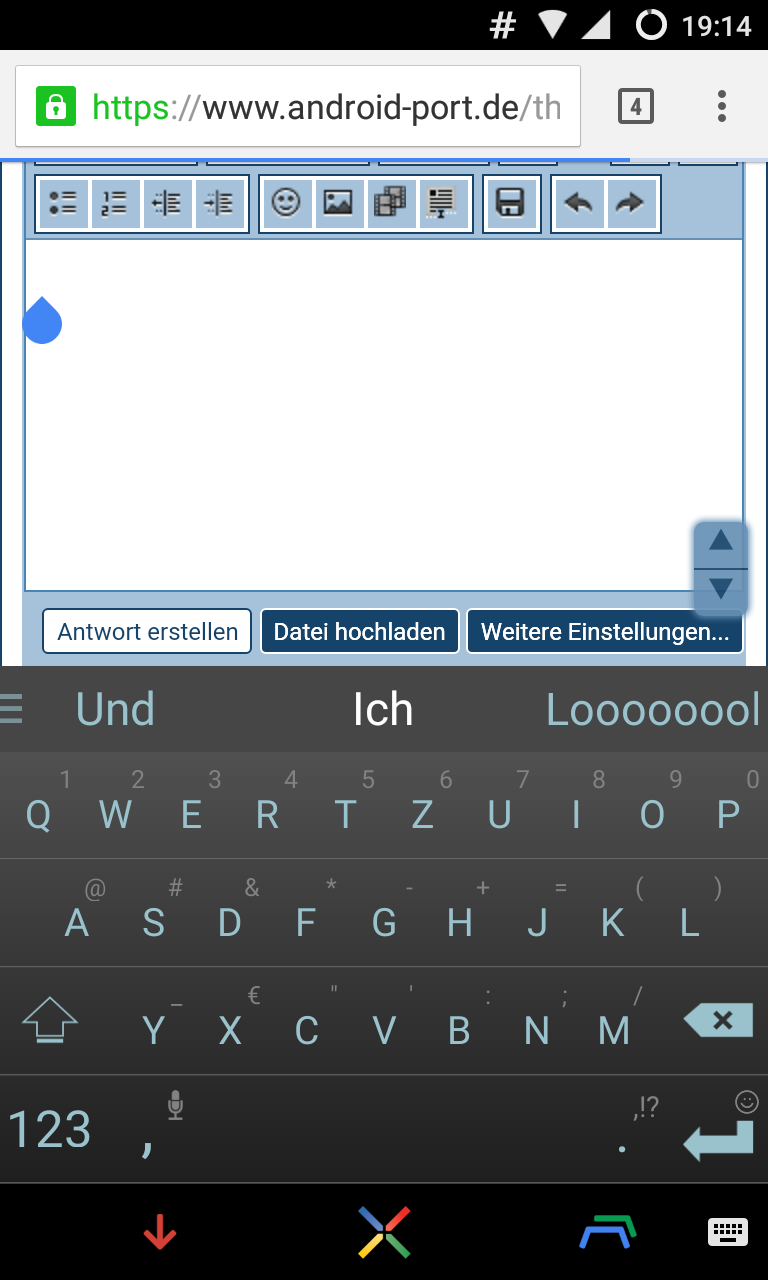The image size is (768, 1280).
Task: Switch the keyboard to 123 symbols
Action: point(50,1130)
